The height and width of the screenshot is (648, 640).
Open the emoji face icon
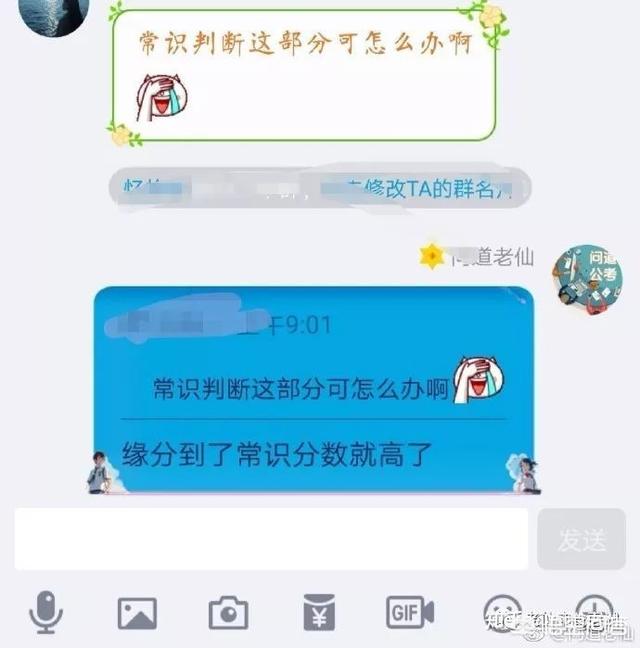[x=501, y=612]
